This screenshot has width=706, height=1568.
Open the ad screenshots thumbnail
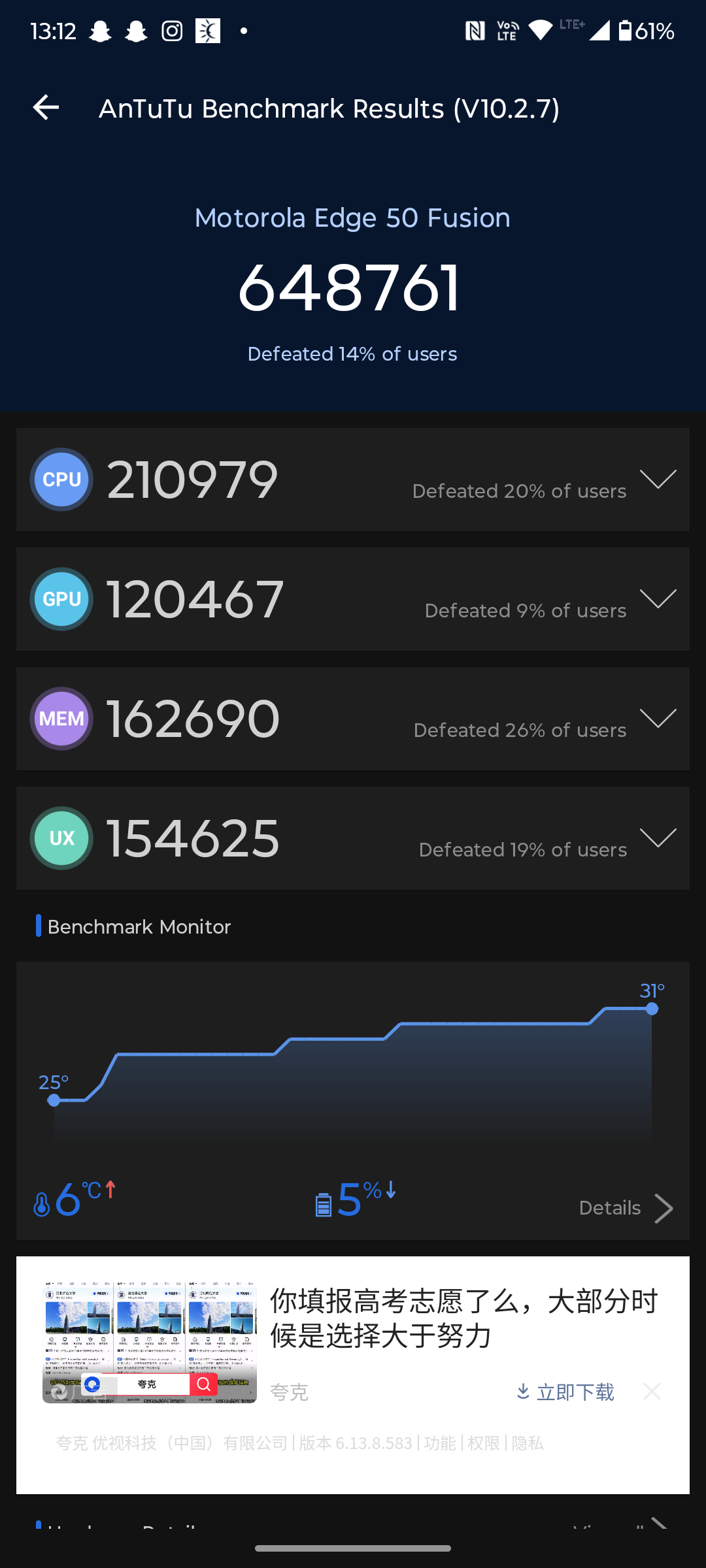pyautogui.click(x=150, y=1342)
